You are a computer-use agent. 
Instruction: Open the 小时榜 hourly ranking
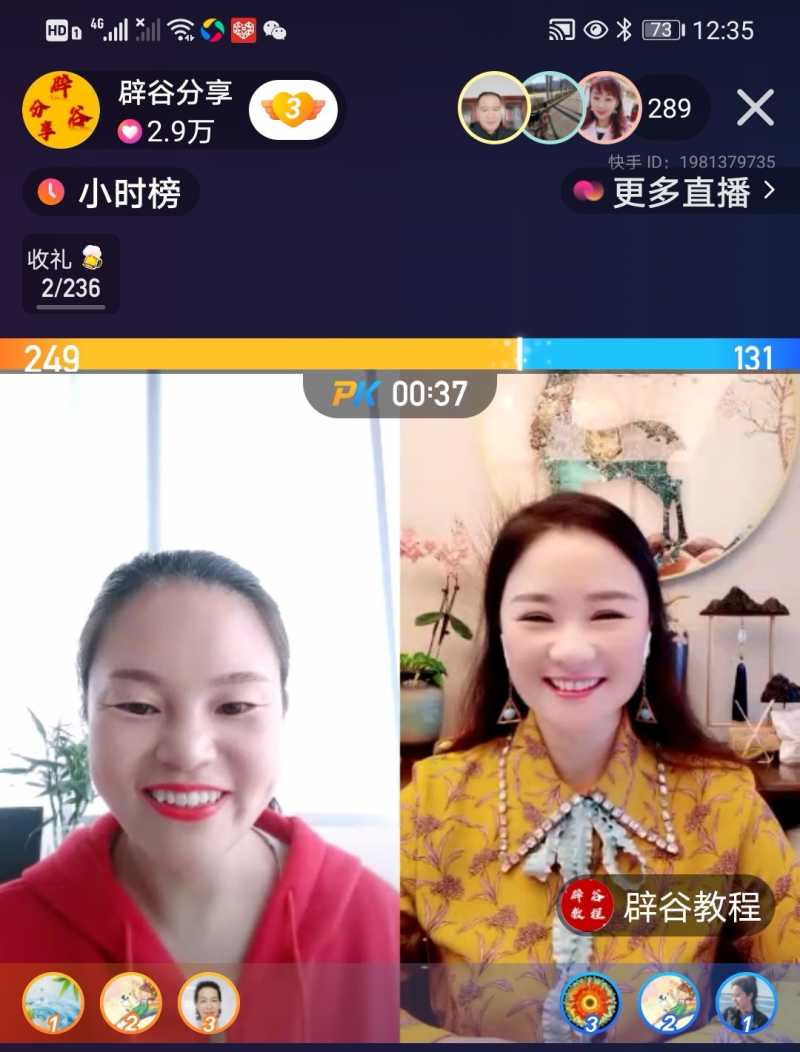click(110, 193)
